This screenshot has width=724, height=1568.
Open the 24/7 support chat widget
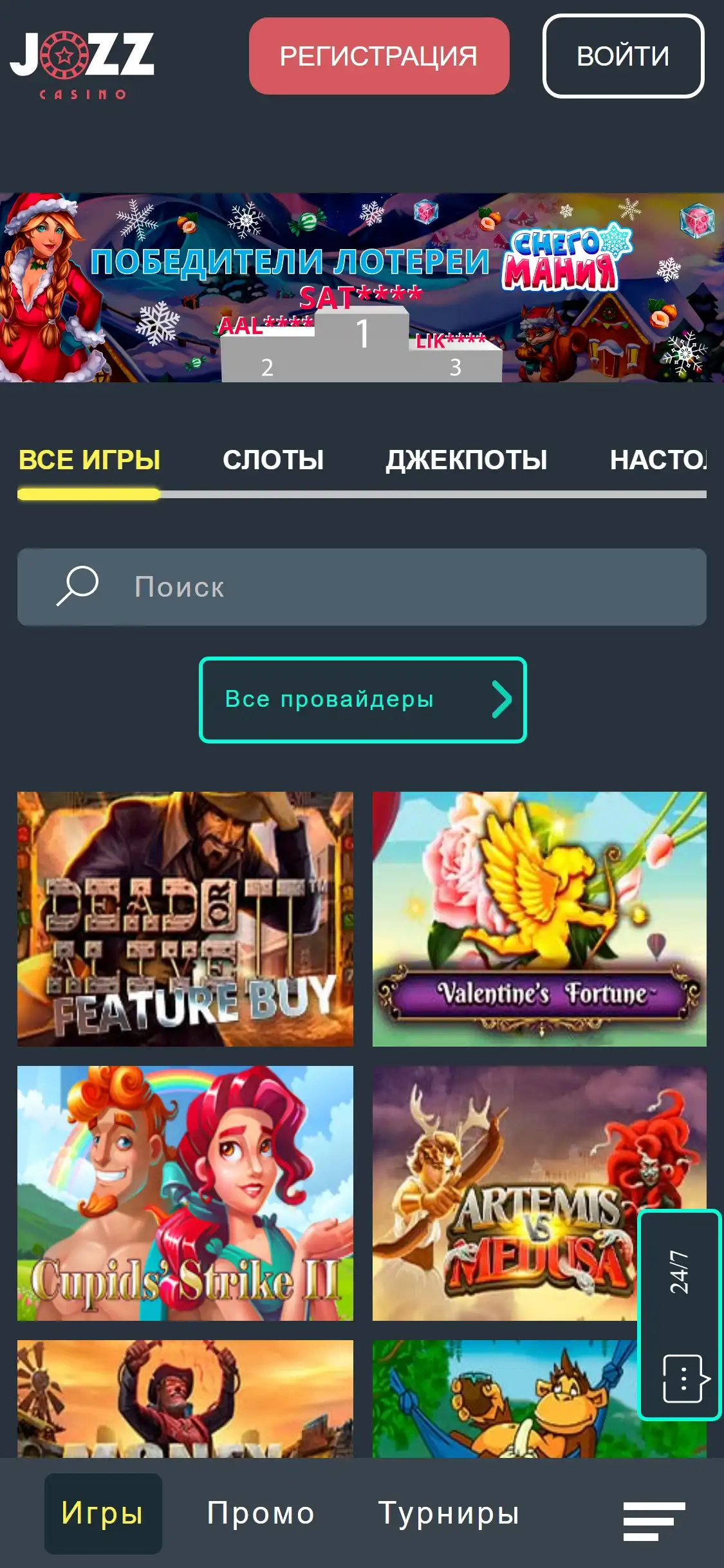point(680,1314)
